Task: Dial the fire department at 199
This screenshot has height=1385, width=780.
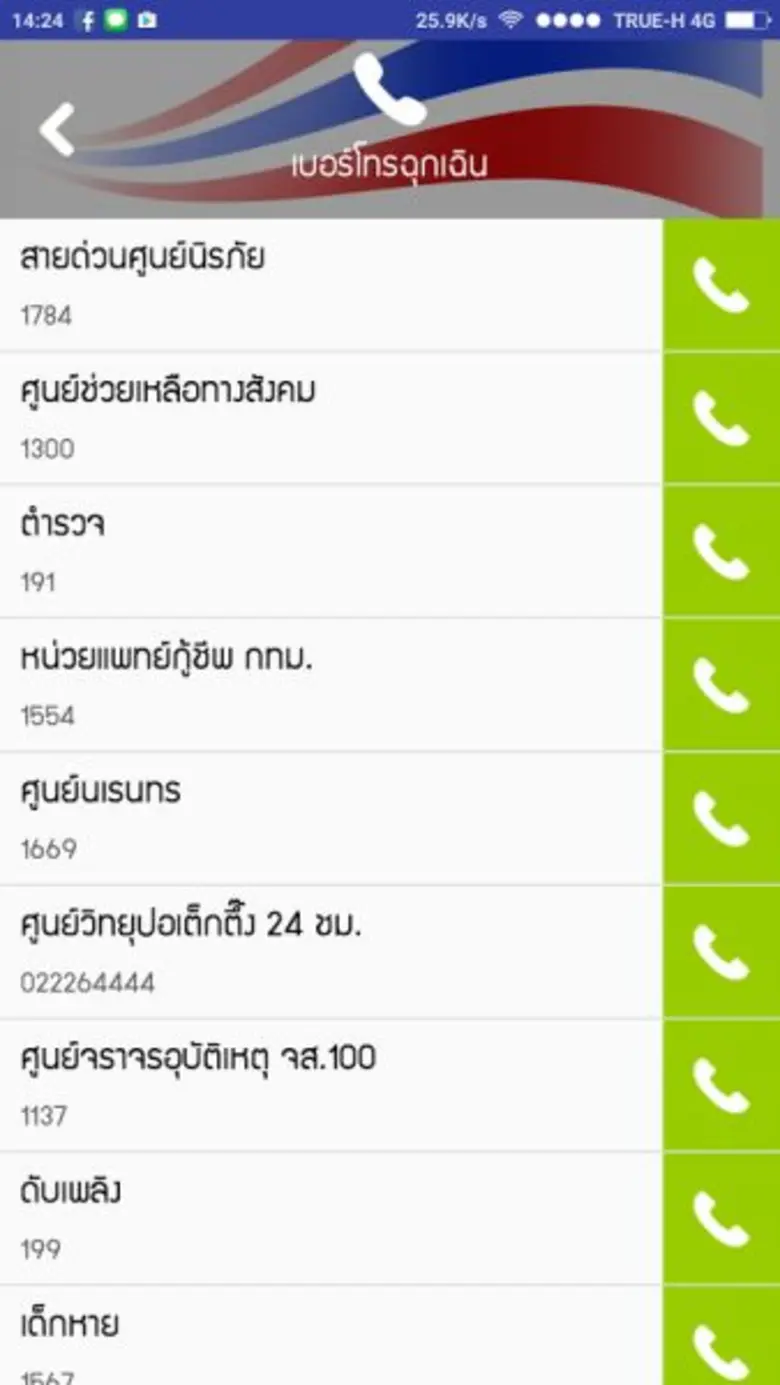Action: click(x=721, y=1215)
